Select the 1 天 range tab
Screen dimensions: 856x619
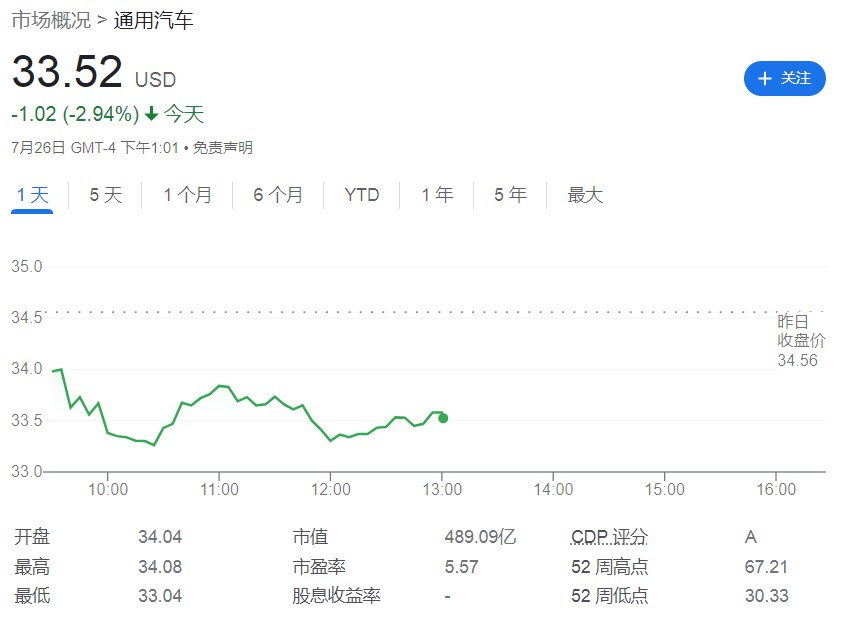[x=32, y=195]
